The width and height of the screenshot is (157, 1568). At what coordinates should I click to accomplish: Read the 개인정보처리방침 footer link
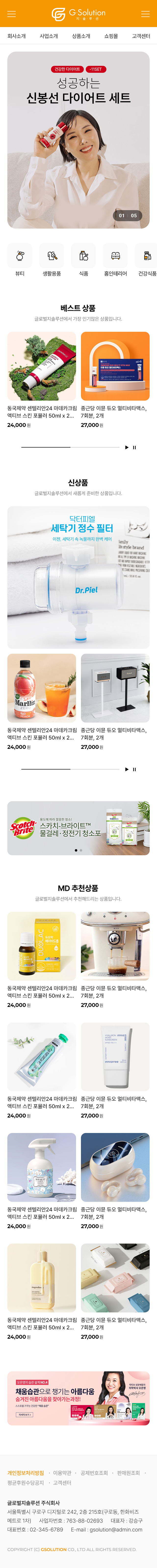tap(26, 1473)
